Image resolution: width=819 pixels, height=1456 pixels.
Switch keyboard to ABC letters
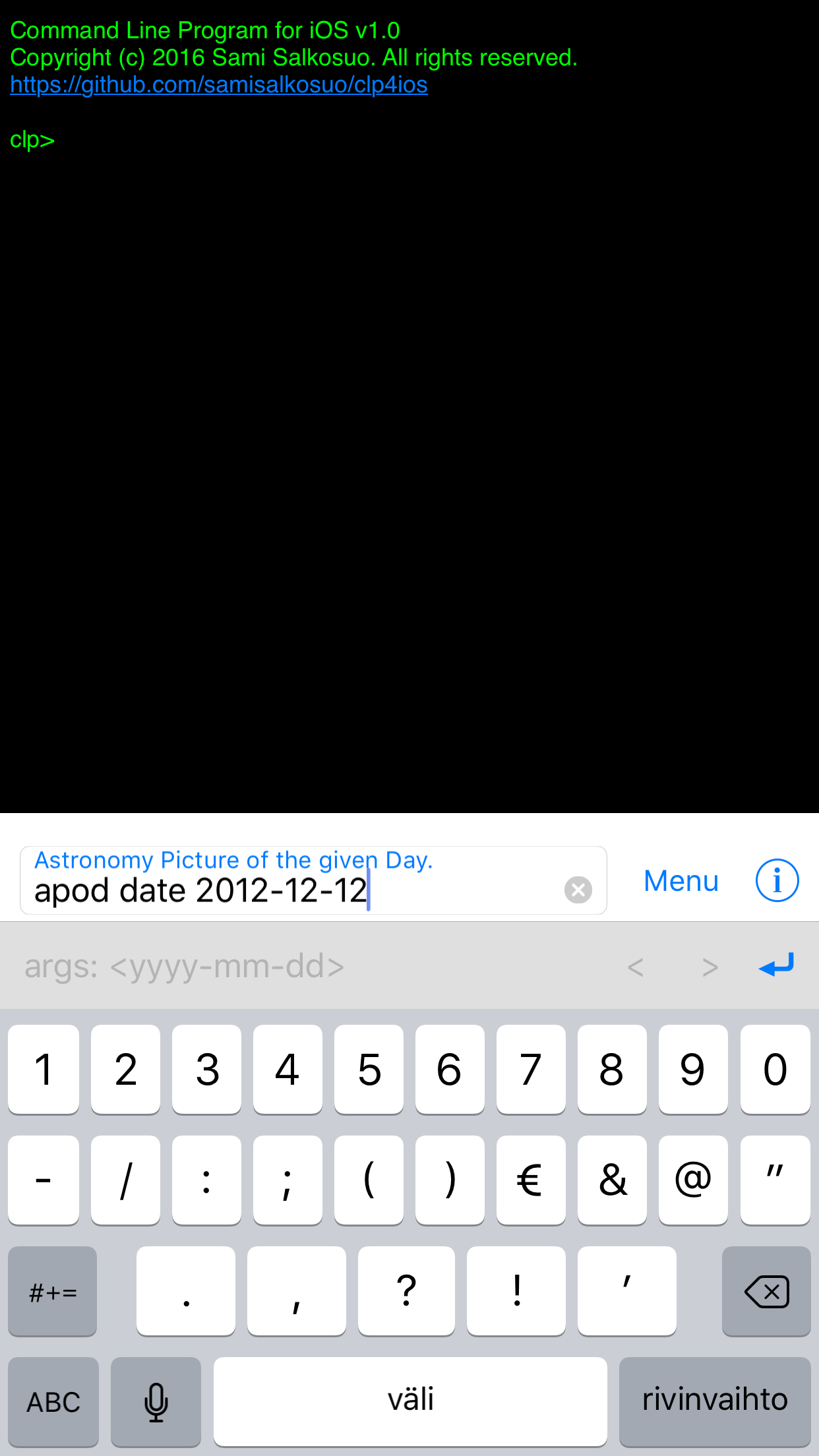point(53,1401)
